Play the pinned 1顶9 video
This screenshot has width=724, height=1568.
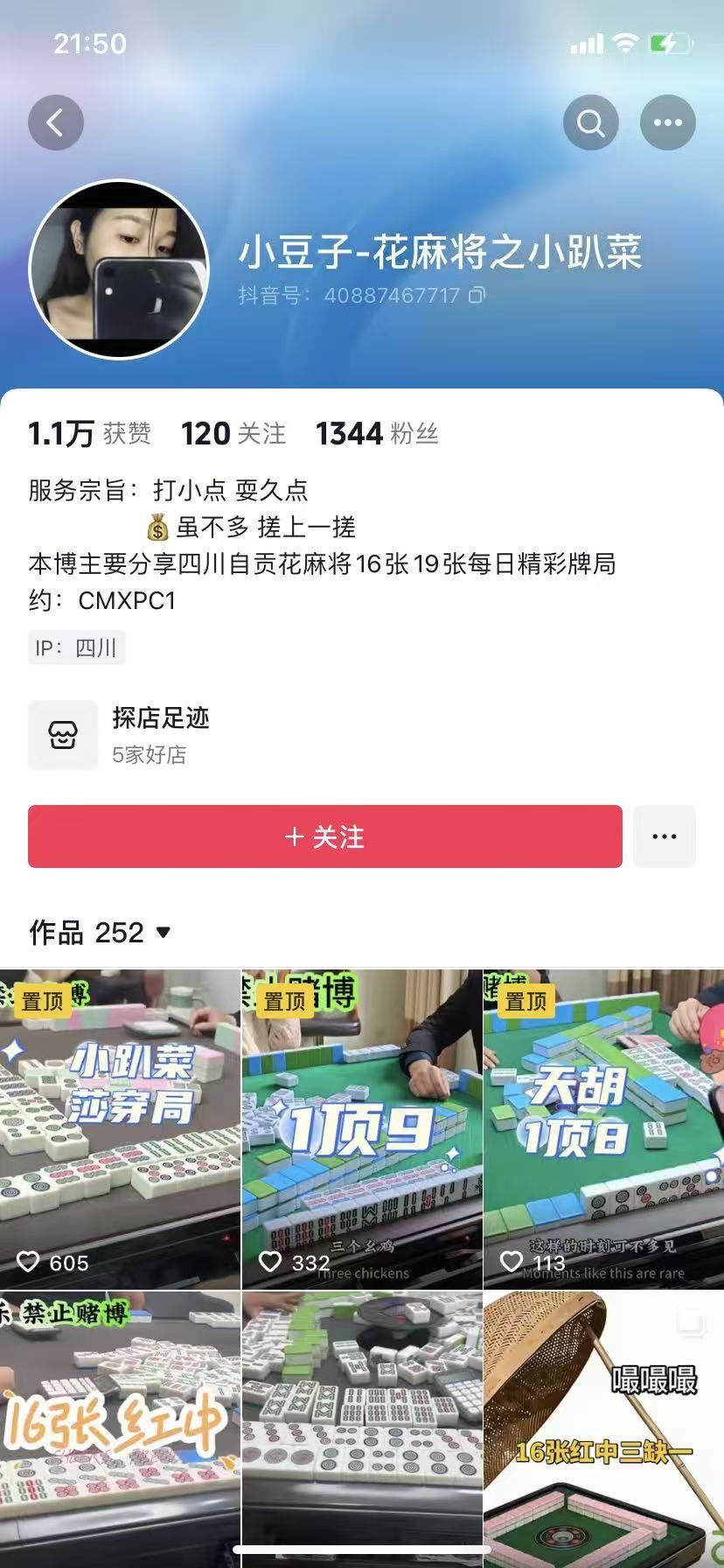pyautogui.click(x=362, y=1129)
